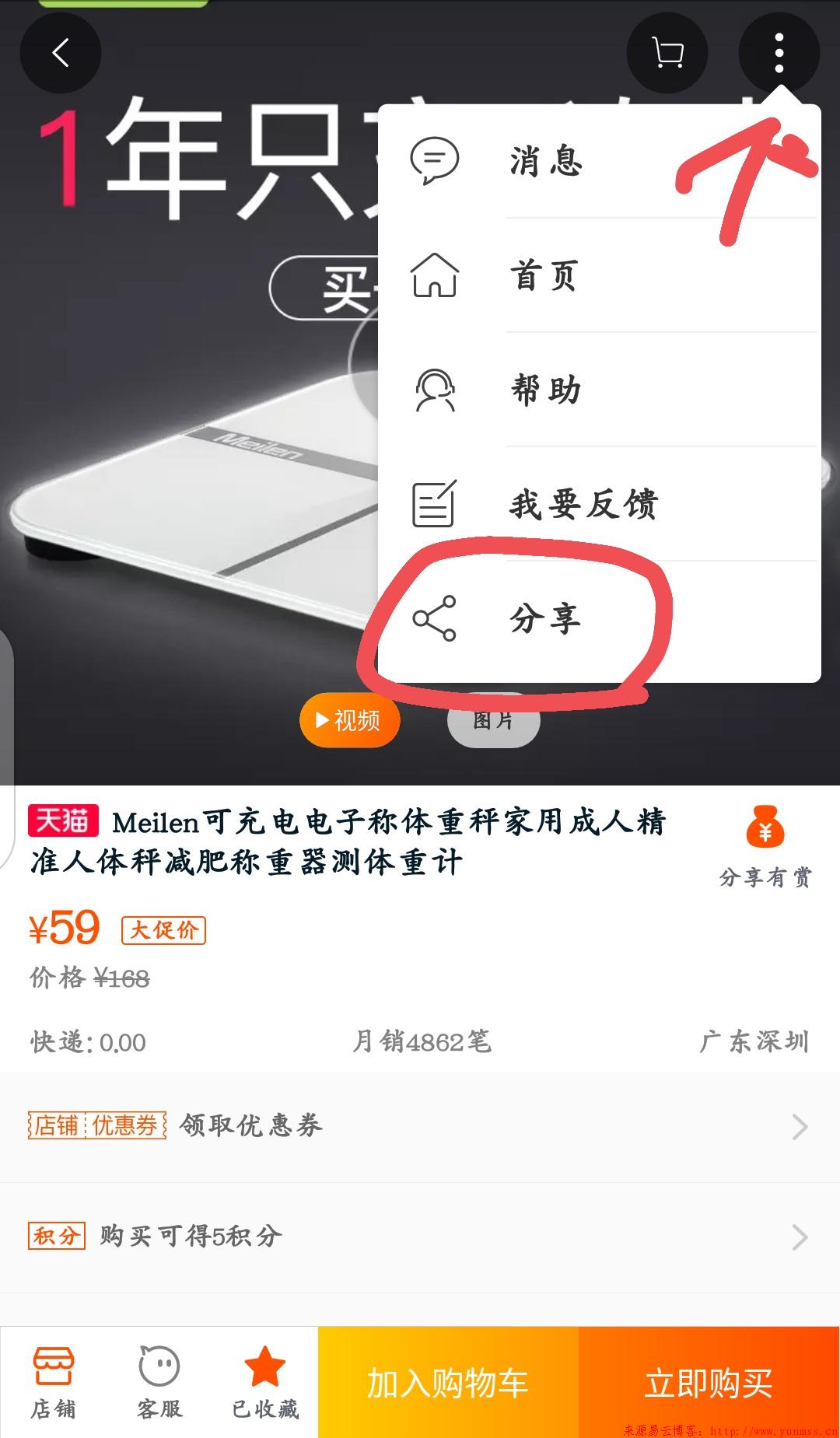Screen dimensions: 840x1438
Task: Select 帮助 in the popup menu
Action: pyautogui.click(x=599, y=390)
